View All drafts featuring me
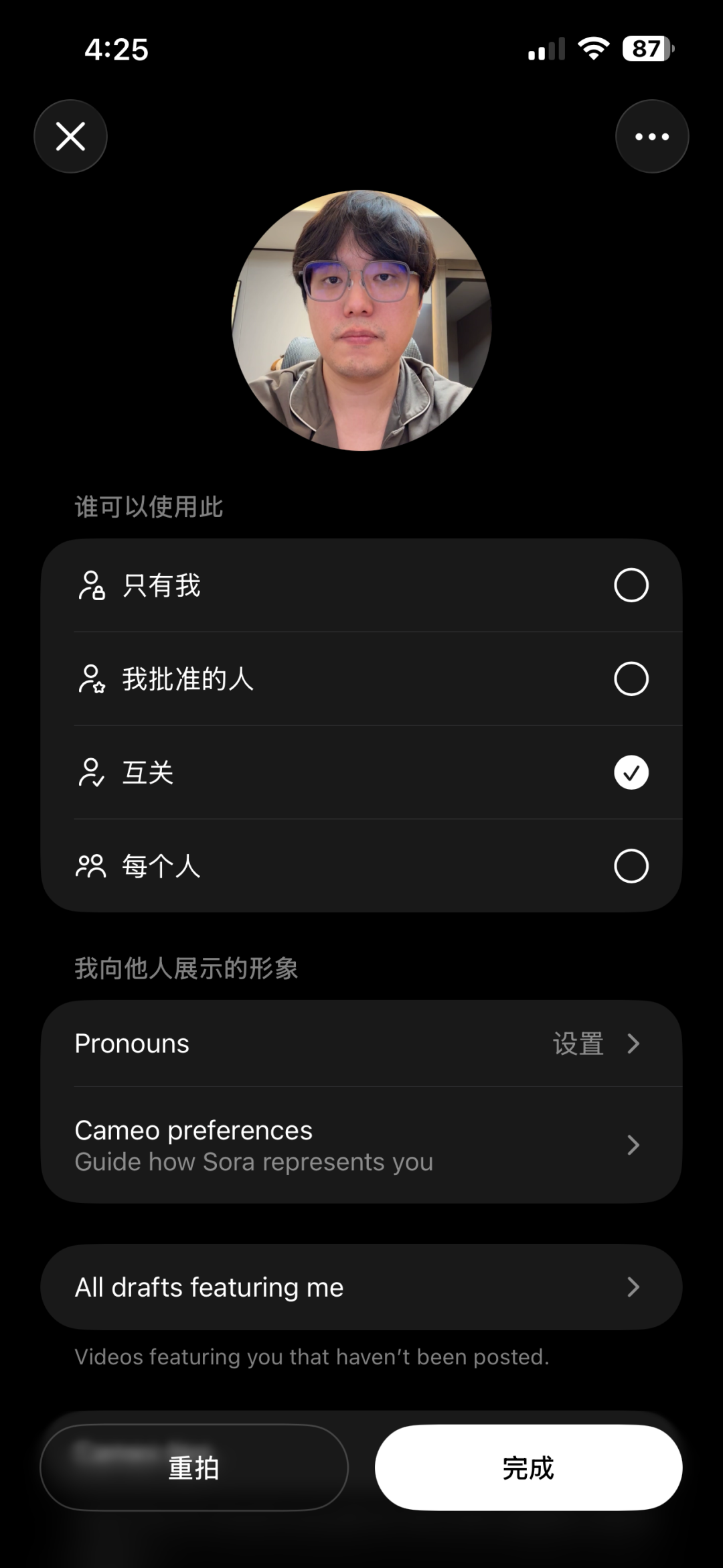The image size is (723, 1568). (x=361, y=1287)
